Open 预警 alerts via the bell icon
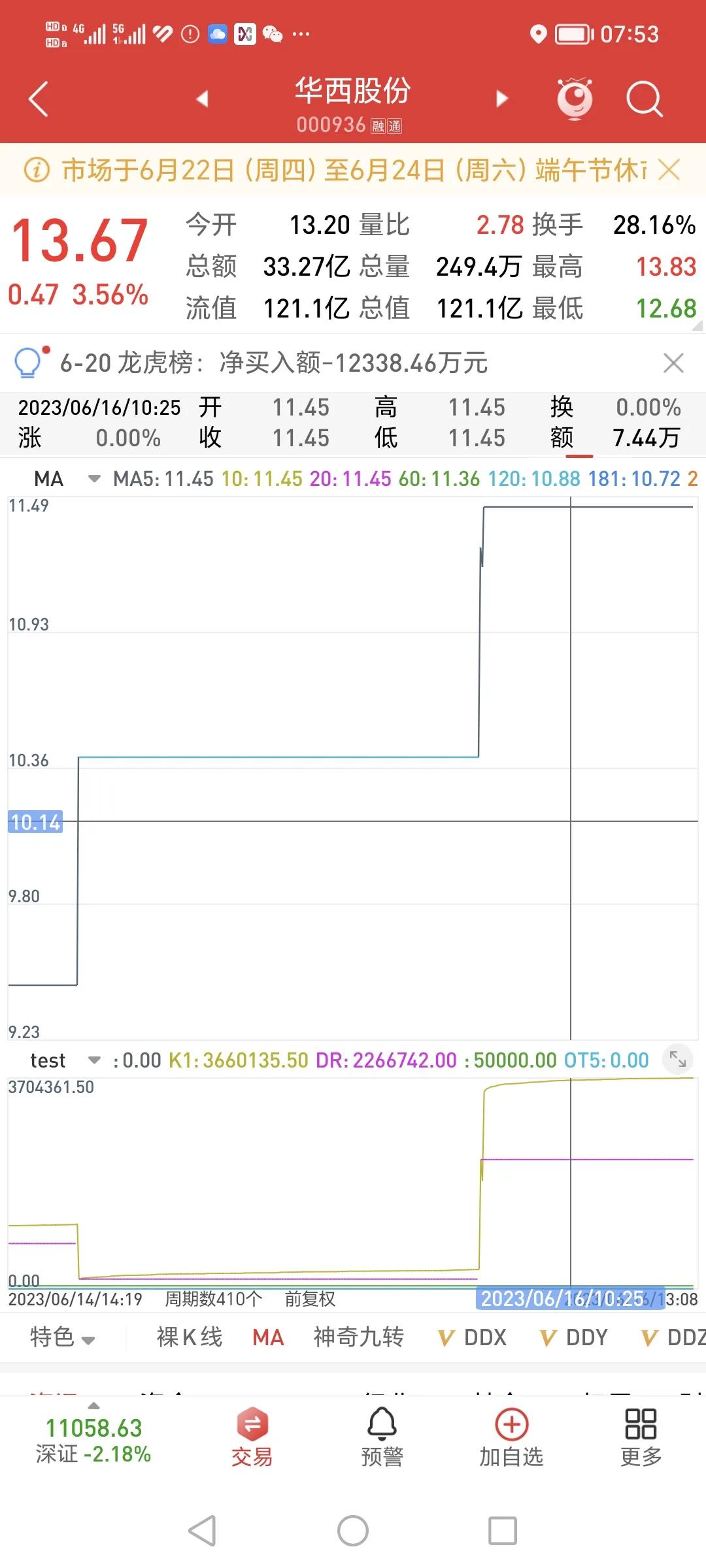706x1568 pixels. tap(381, 1433)
